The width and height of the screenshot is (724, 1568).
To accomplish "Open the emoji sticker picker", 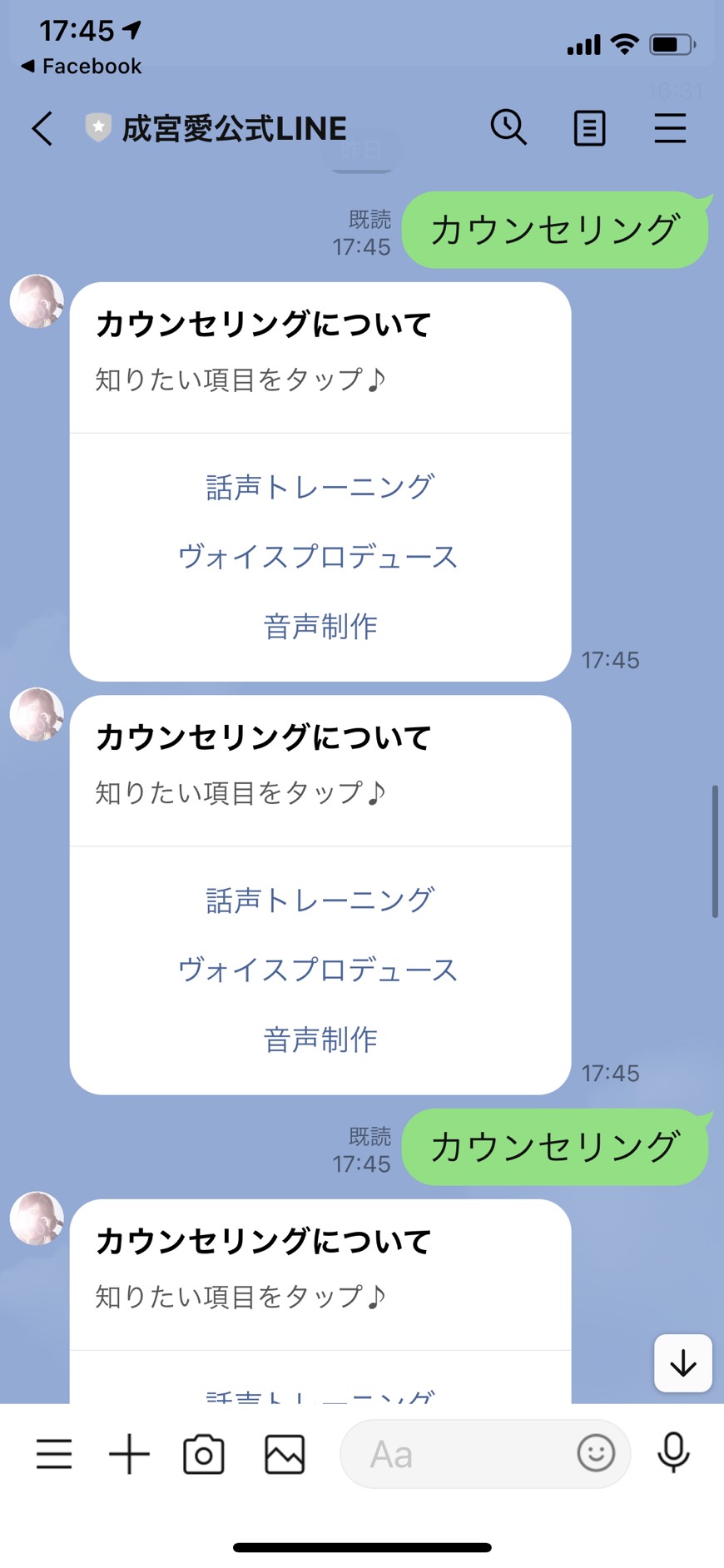I will click(596, 1453).
